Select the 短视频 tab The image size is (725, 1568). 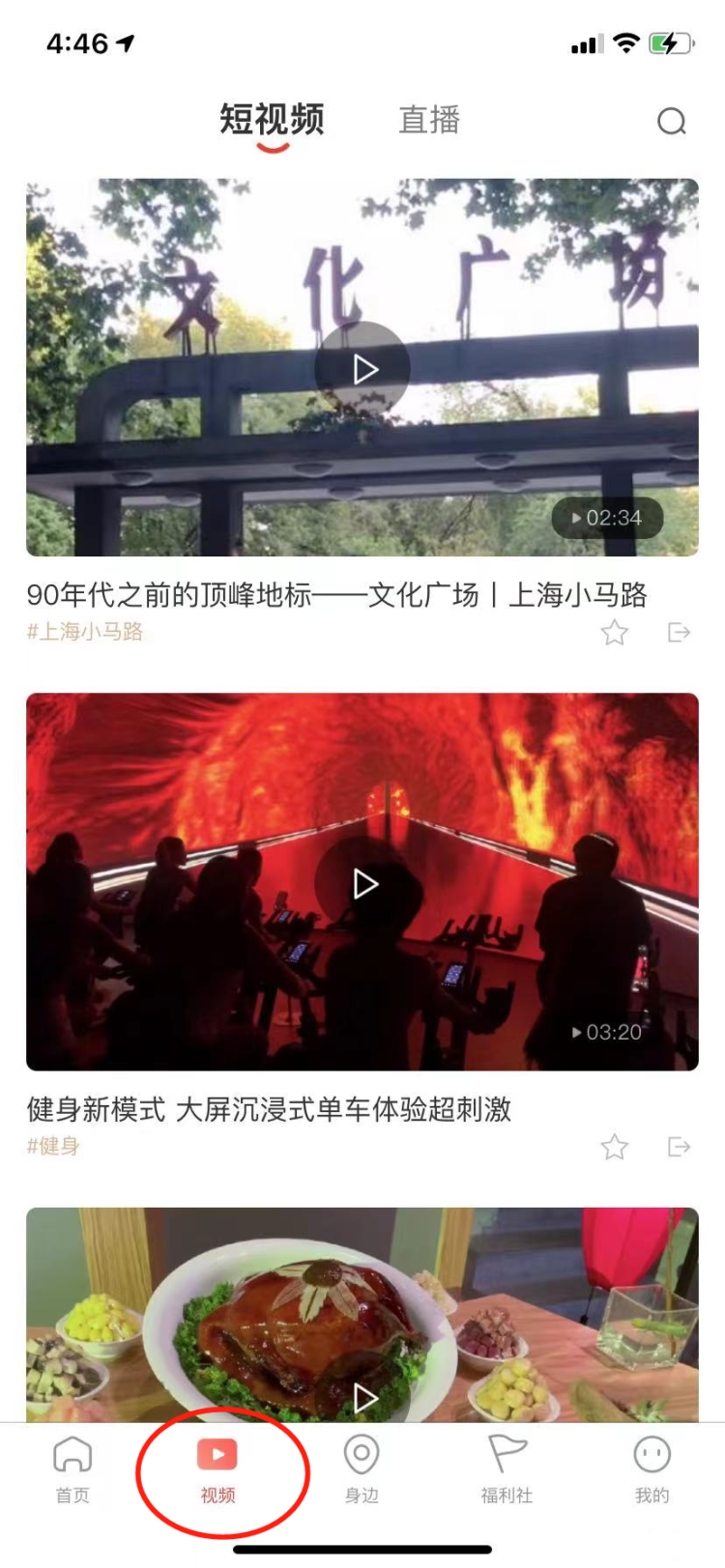(272, 121)
